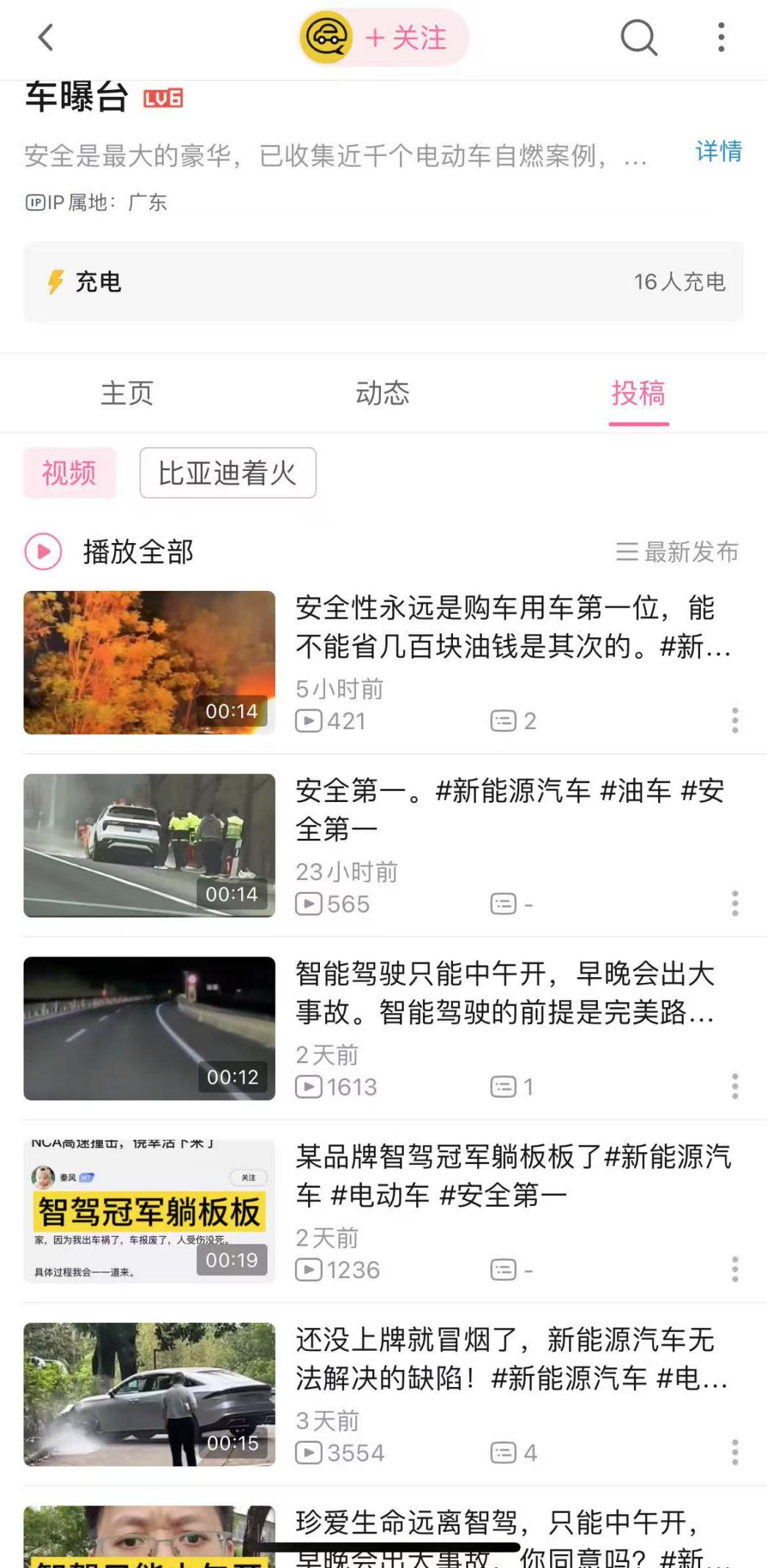View profile details via 详情
The width and height of the screenshot is (767, 1568).
point(718,152)
